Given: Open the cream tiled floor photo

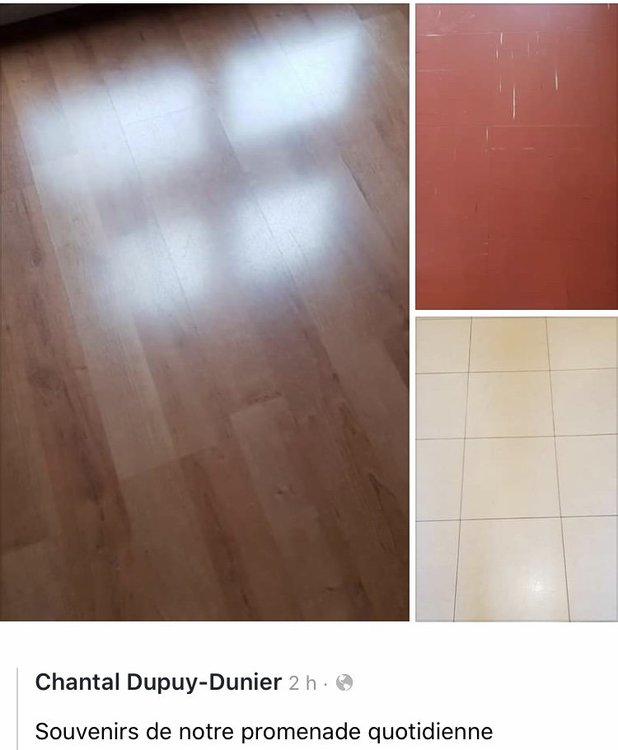Looking at the screenshot, I should coord(516,469).
